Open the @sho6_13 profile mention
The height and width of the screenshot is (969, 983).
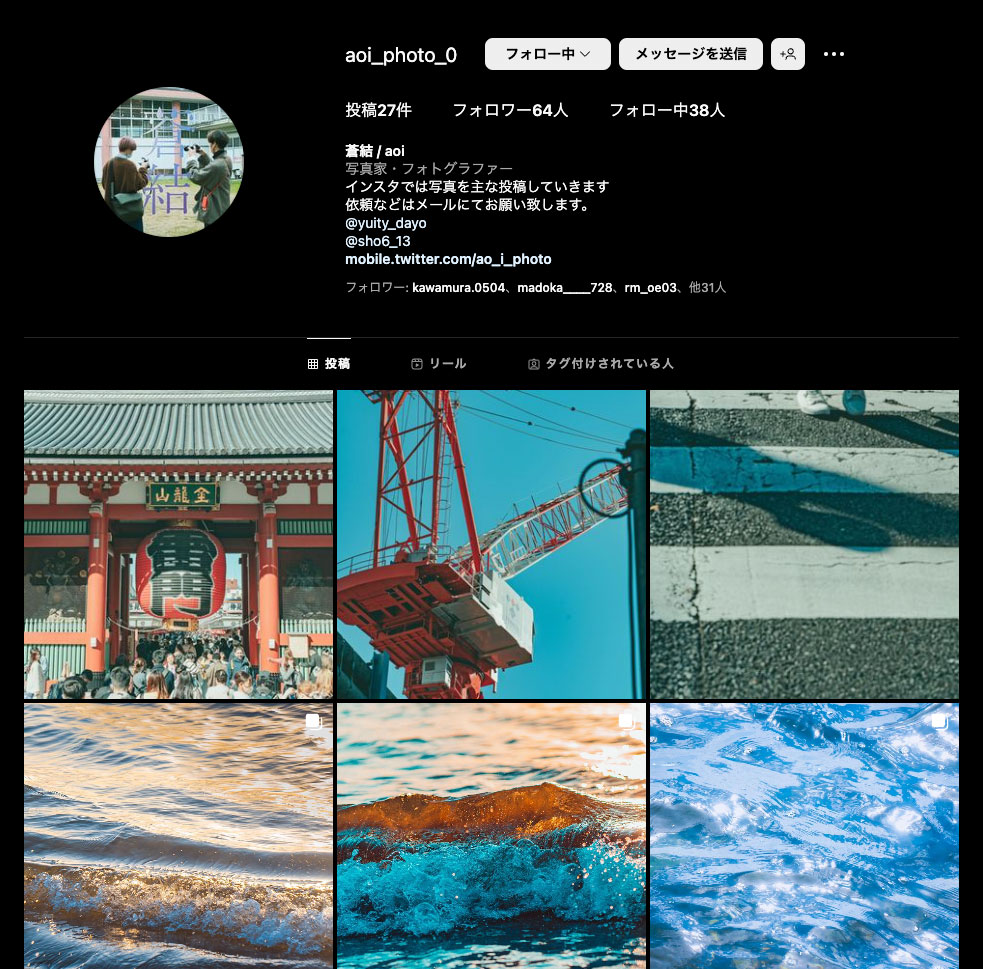pyautogui.click(x=378, y=241)
